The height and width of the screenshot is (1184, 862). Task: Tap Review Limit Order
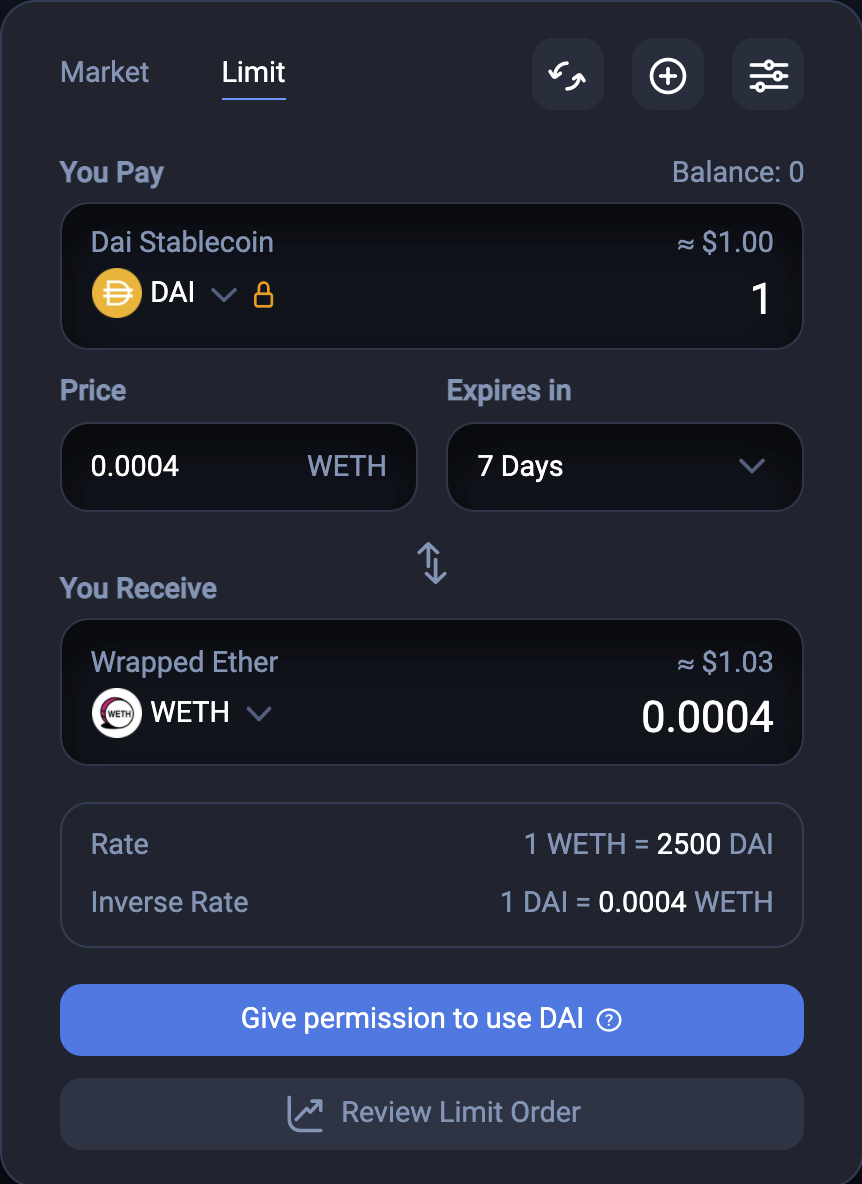pyautogui.click(x=431, y=1113)
